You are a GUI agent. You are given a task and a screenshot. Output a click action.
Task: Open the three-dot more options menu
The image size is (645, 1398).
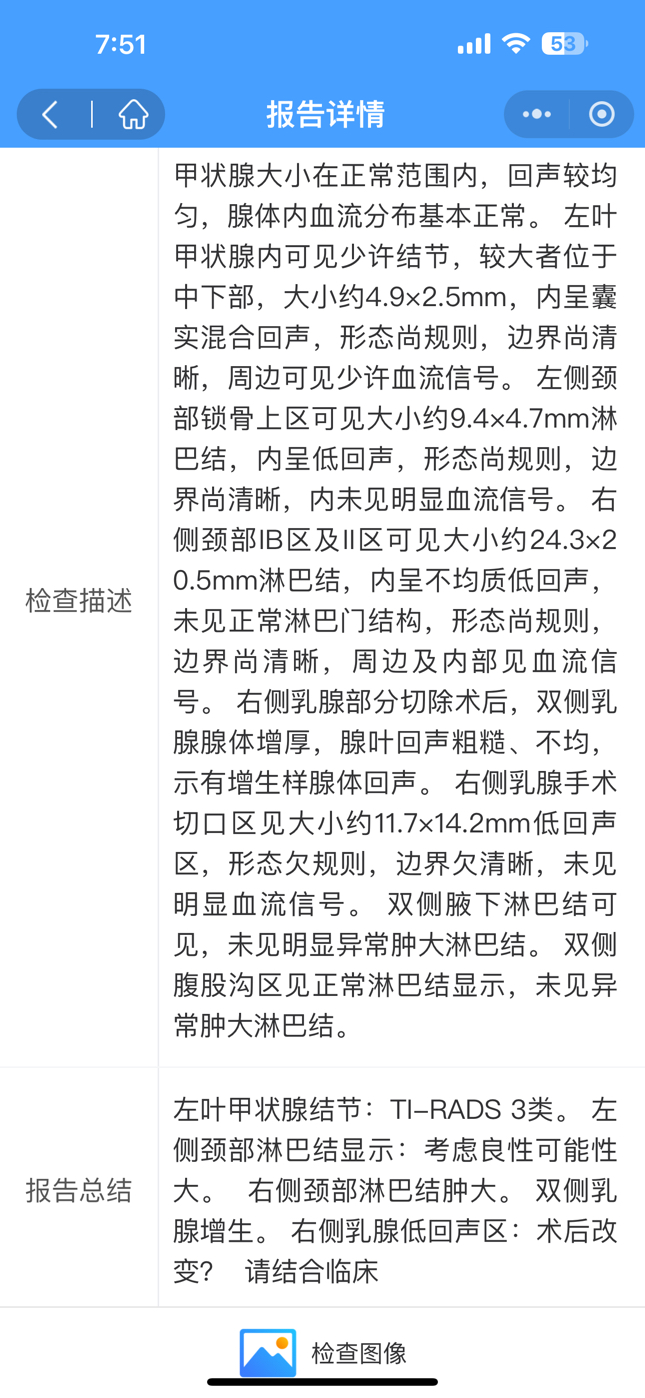(x=537, y=114)
